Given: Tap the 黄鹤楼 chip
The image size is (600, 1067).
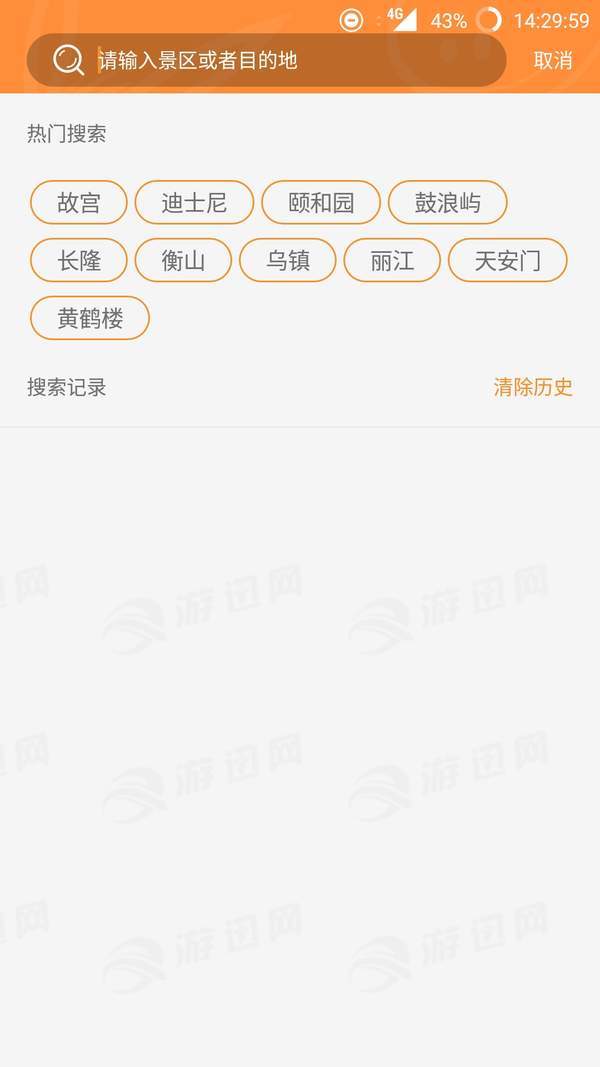Looking at the screenshot, I should 90,319.
